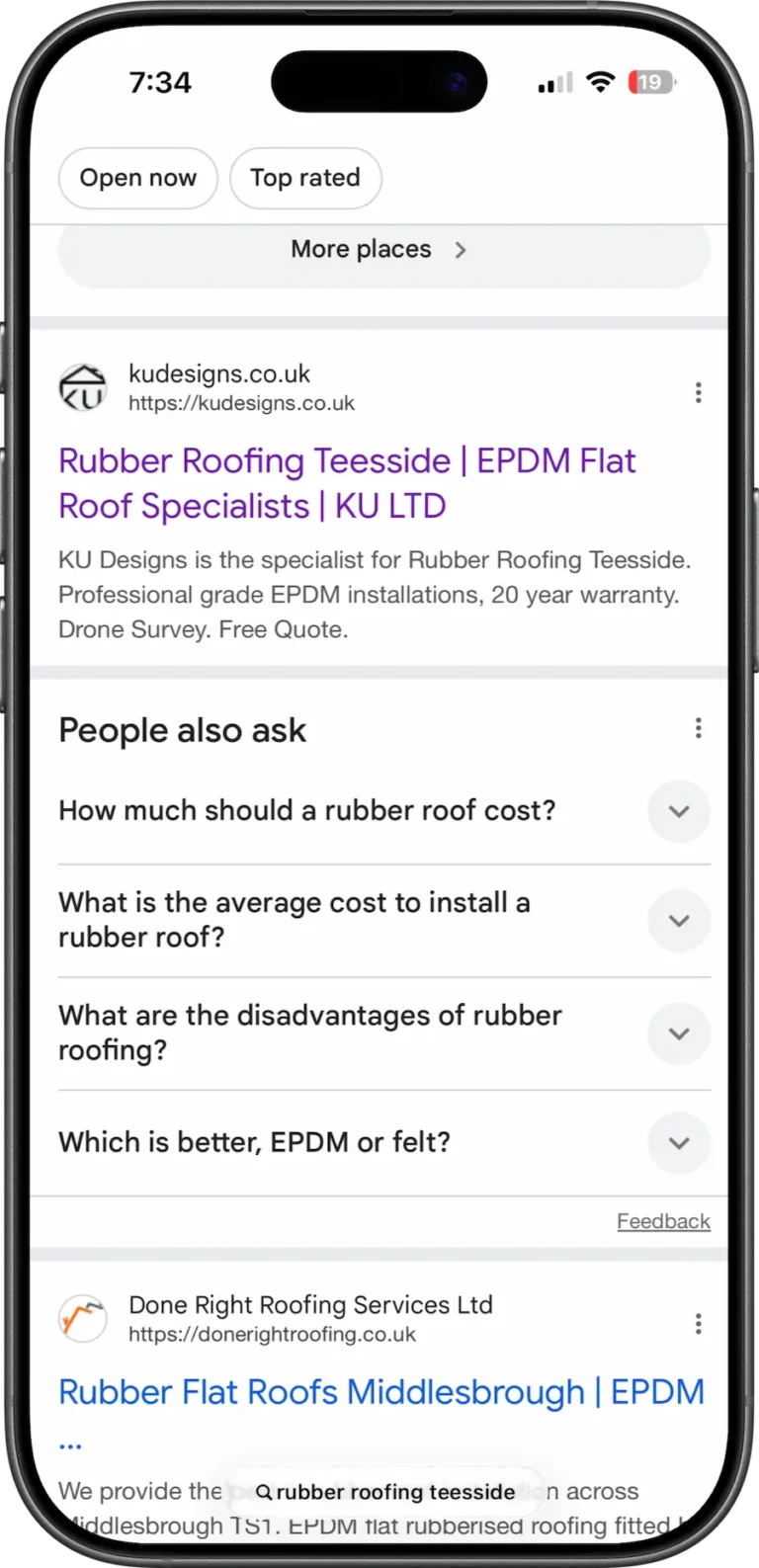Open the Rubber Roofing Teesside KU LTD result
This screenshot has height=1568, width=759.
pos(346,483)
